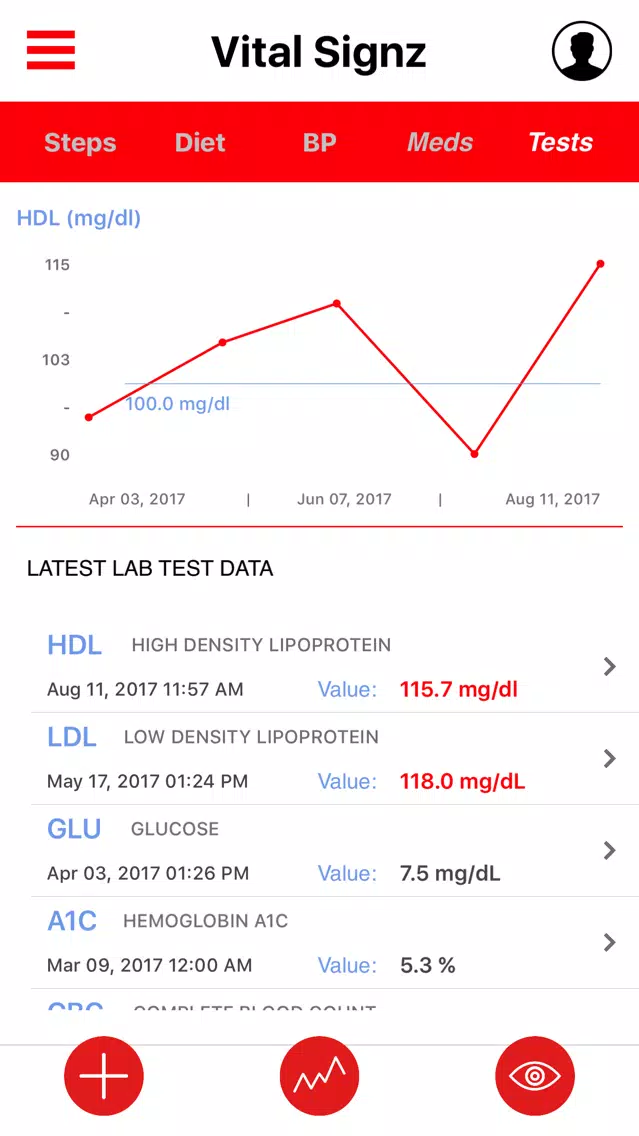This screenshot has height=1136, width=639.
Task: Open the A1C Hemoglobin A1C result
Action: 327,943
